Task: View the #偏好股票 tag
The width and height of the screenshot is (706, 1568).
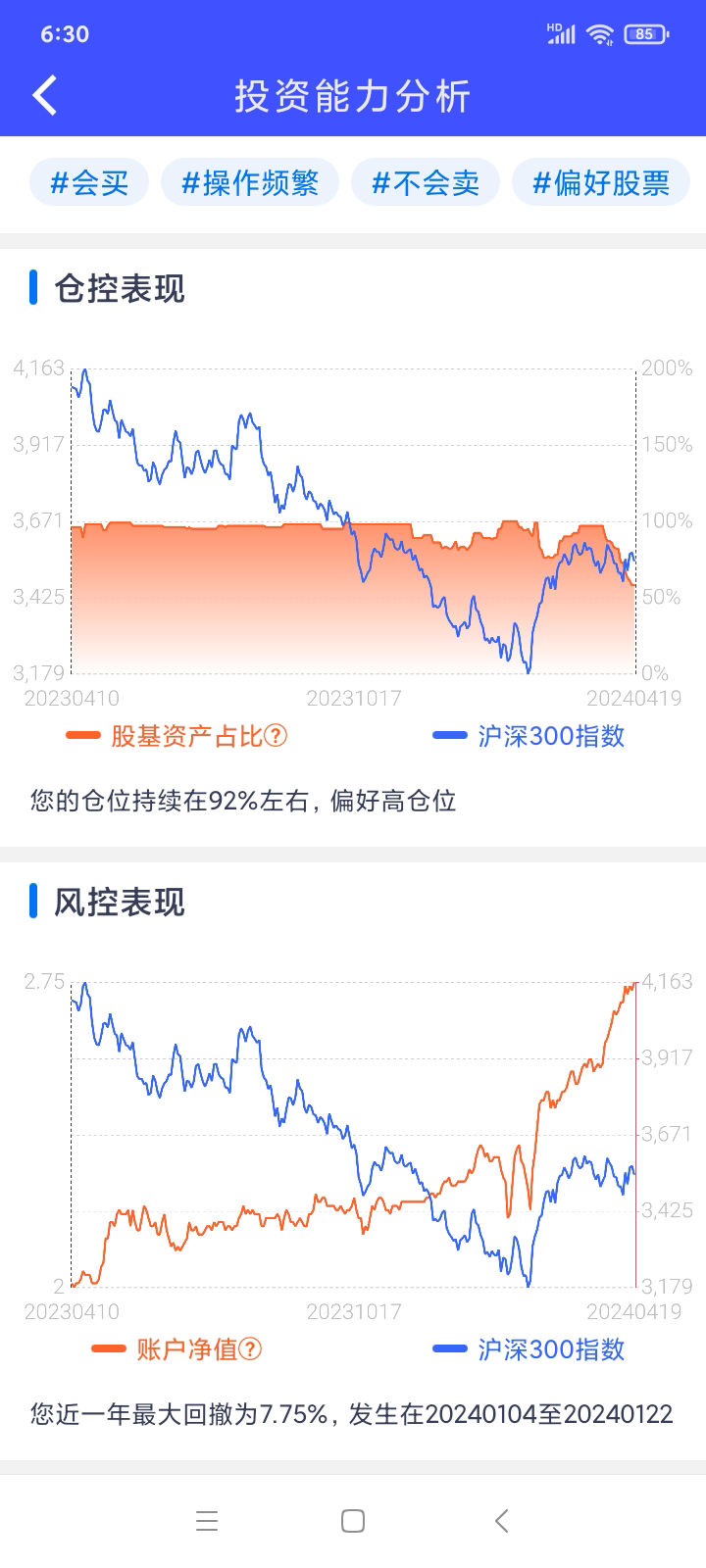Action: coord(601,182)
